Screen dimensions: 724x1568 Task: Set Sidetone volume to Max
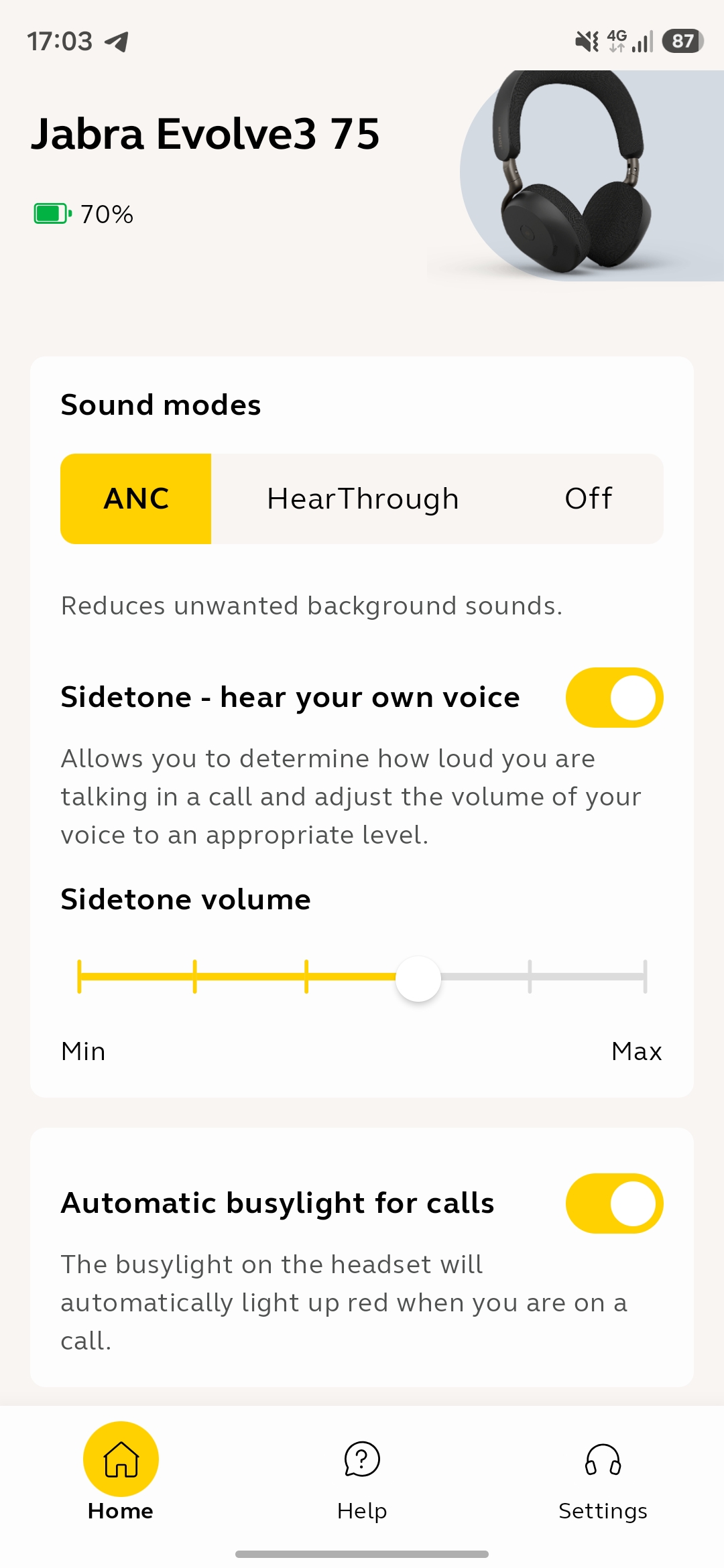[x=644, y=977]
